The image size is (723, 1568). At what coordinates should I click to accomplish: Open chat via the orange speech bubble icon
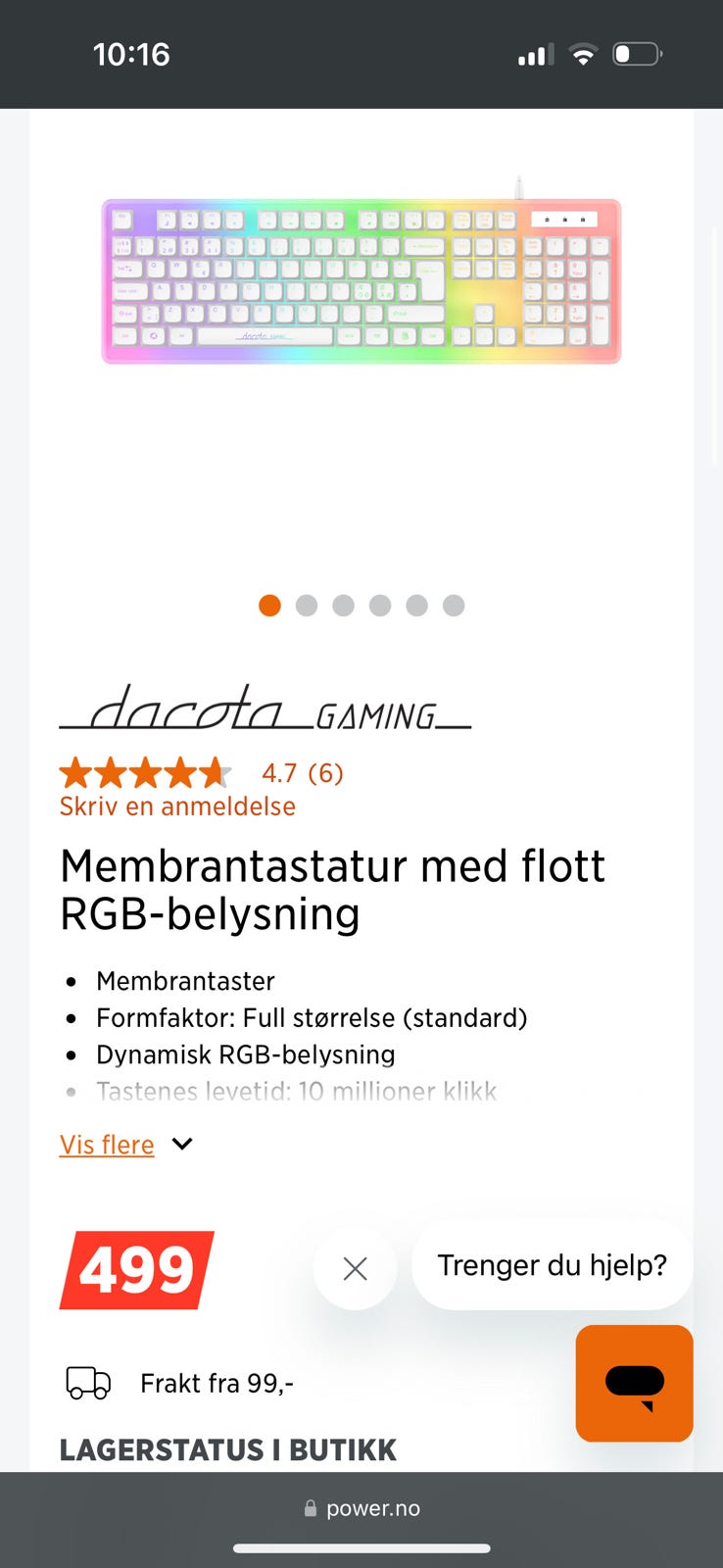click(x=634, y=1384)
